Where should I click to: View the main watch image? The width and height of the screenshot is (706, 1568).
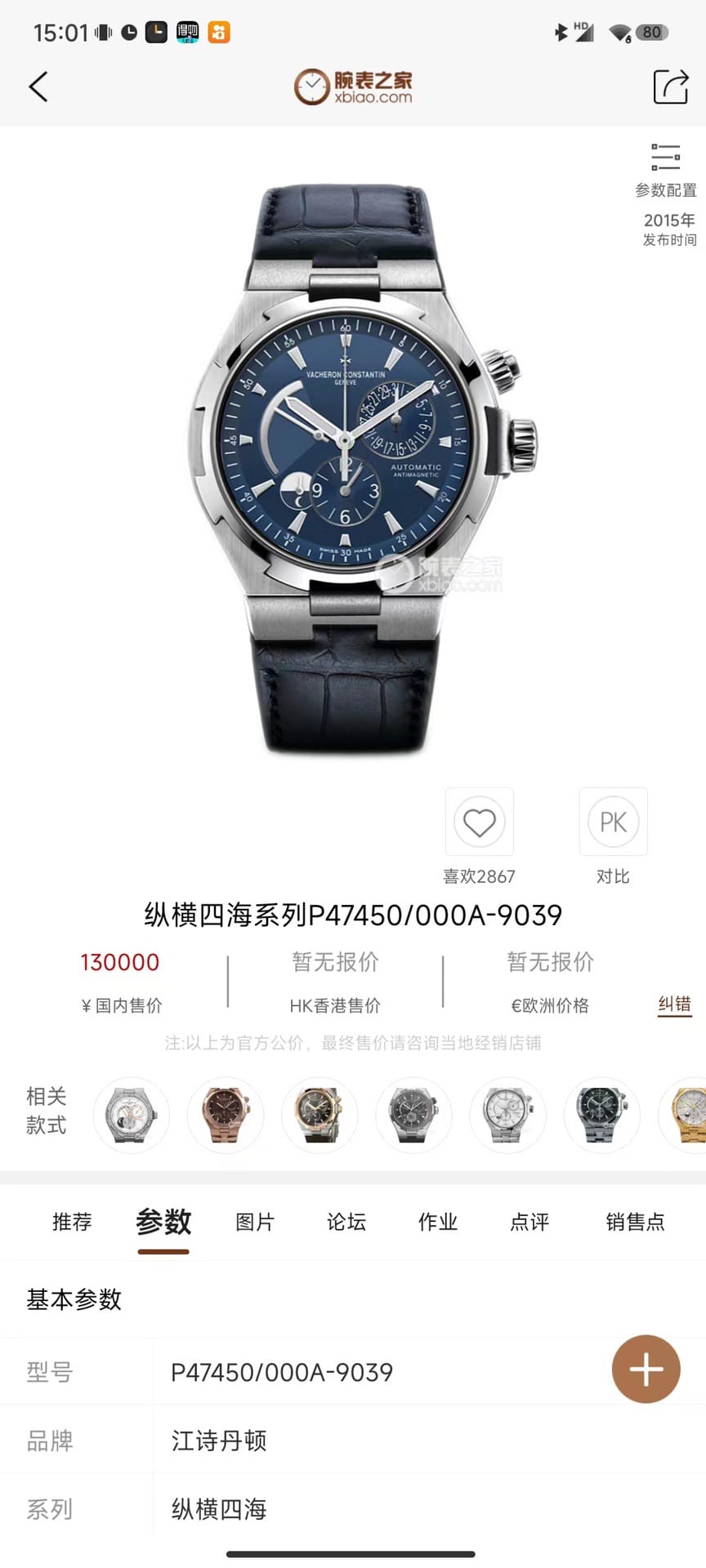pyautogui.click(x=353, y=465)
